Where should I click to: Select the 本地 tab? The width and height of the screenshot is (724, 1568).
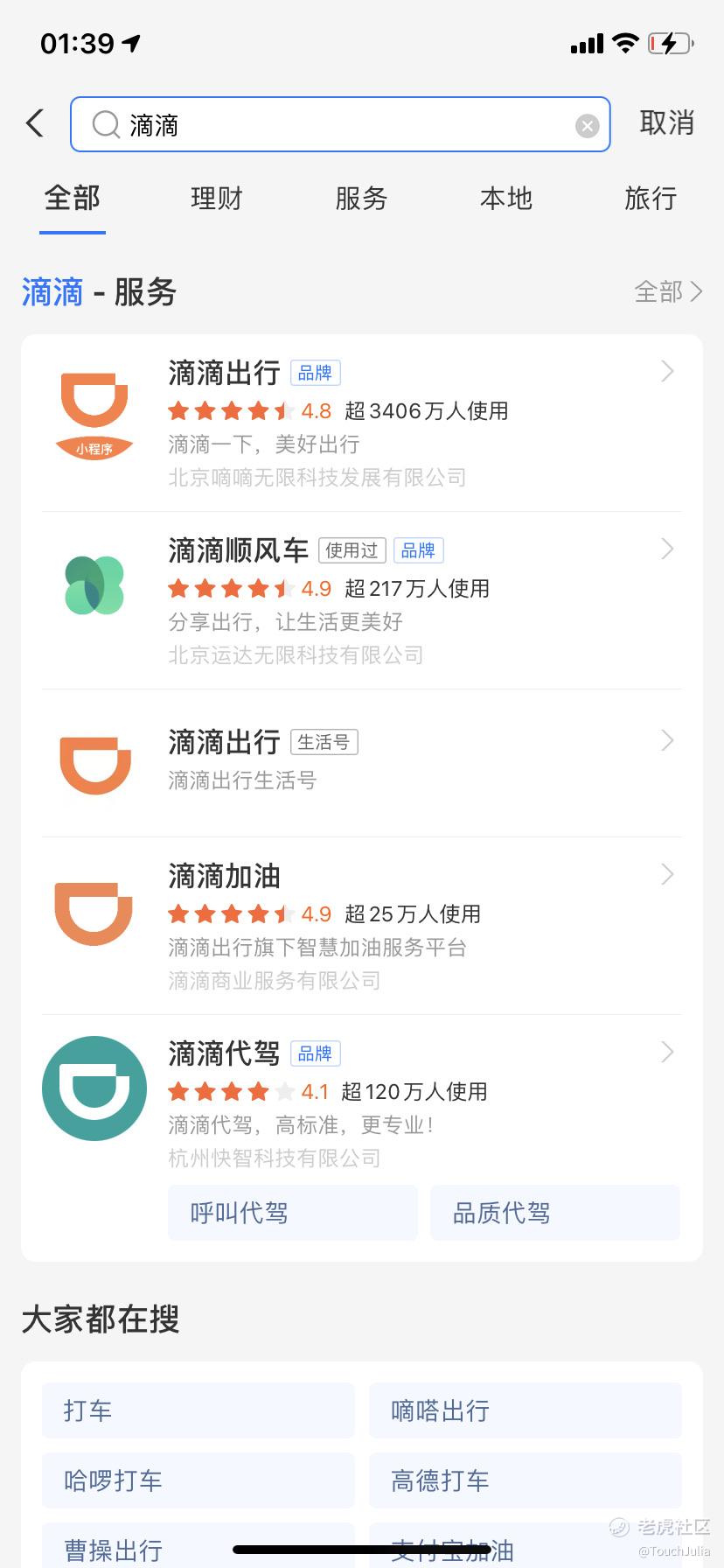(506, 199)
